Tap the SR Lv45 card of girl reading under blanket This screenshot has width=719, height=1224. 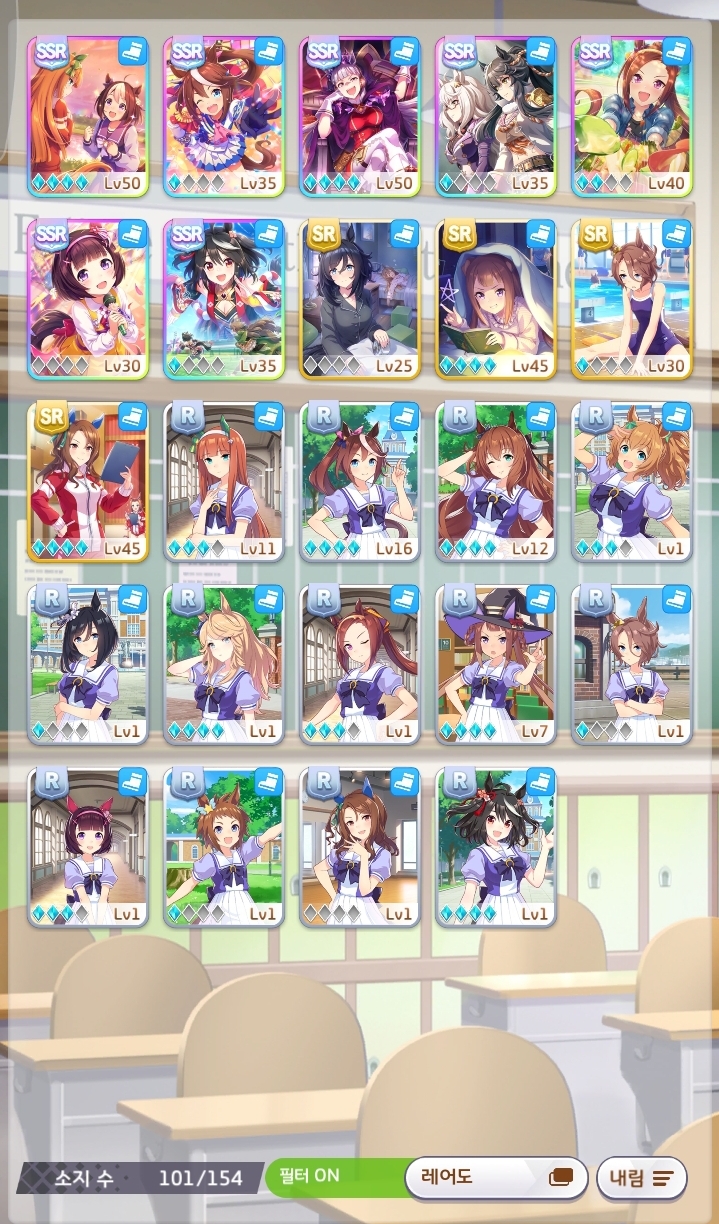[496, 299]
